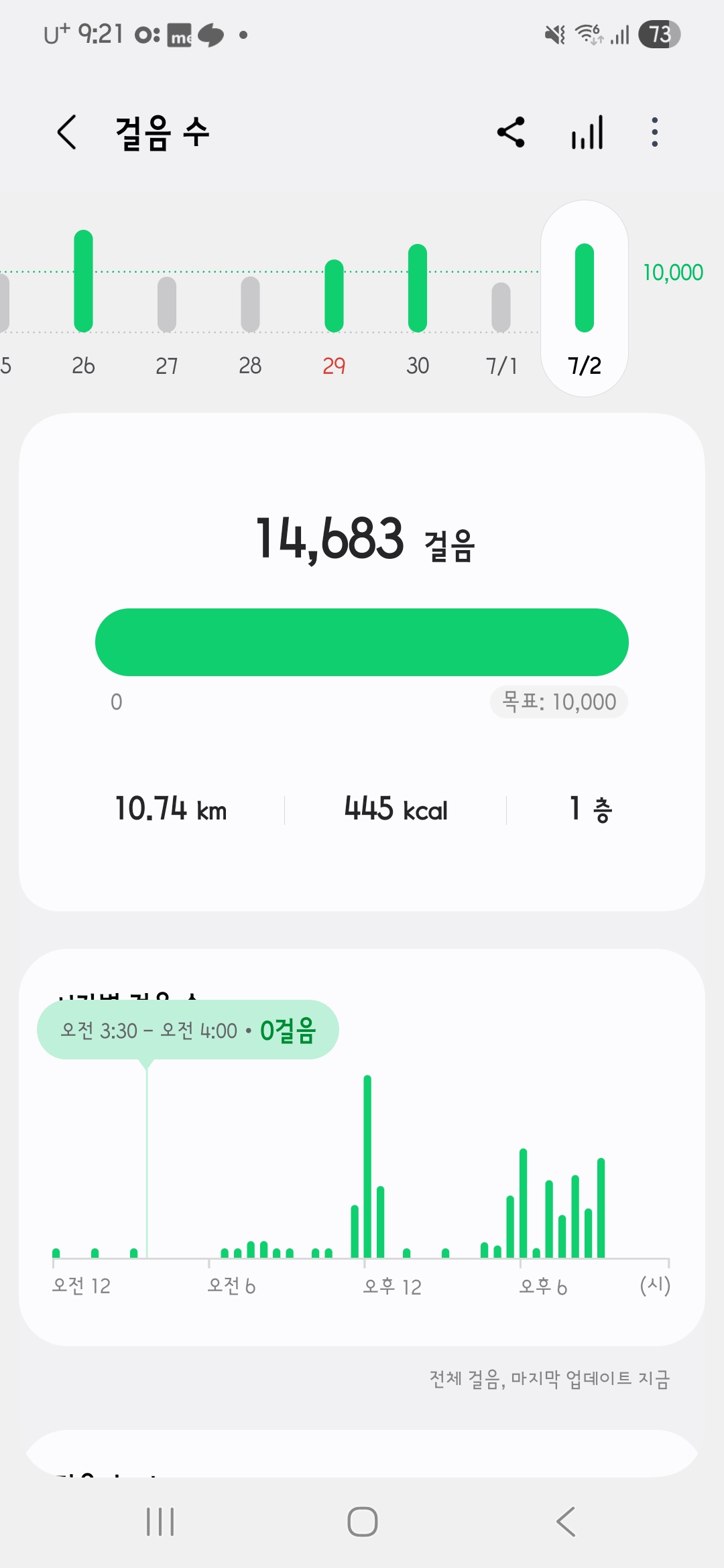Open the step trends chart icon
Image resolution: width=724 pixels, height=1568 pixels.
click(587, 132)
